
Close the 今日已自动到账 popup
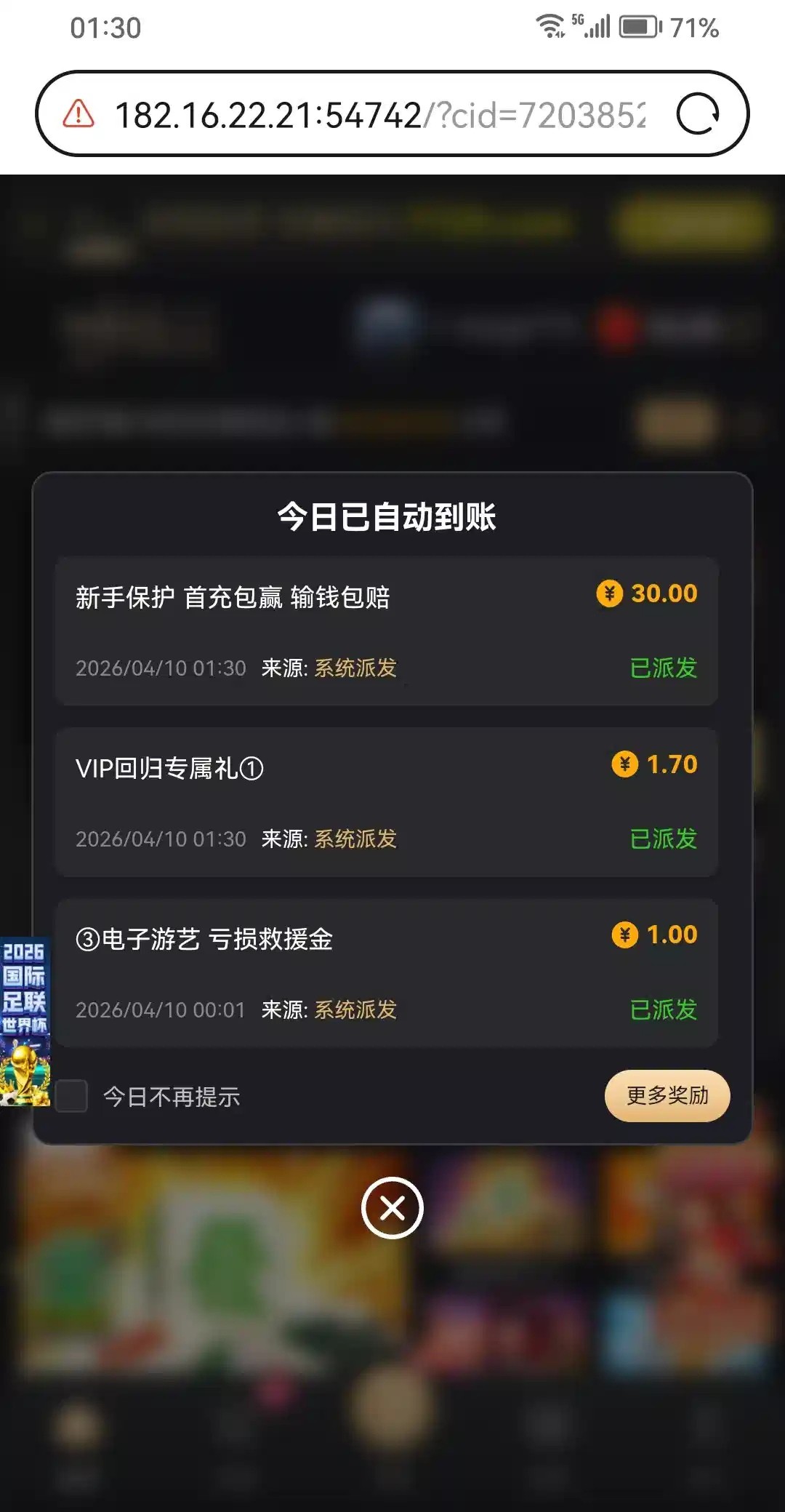(x=392, y=1208)
